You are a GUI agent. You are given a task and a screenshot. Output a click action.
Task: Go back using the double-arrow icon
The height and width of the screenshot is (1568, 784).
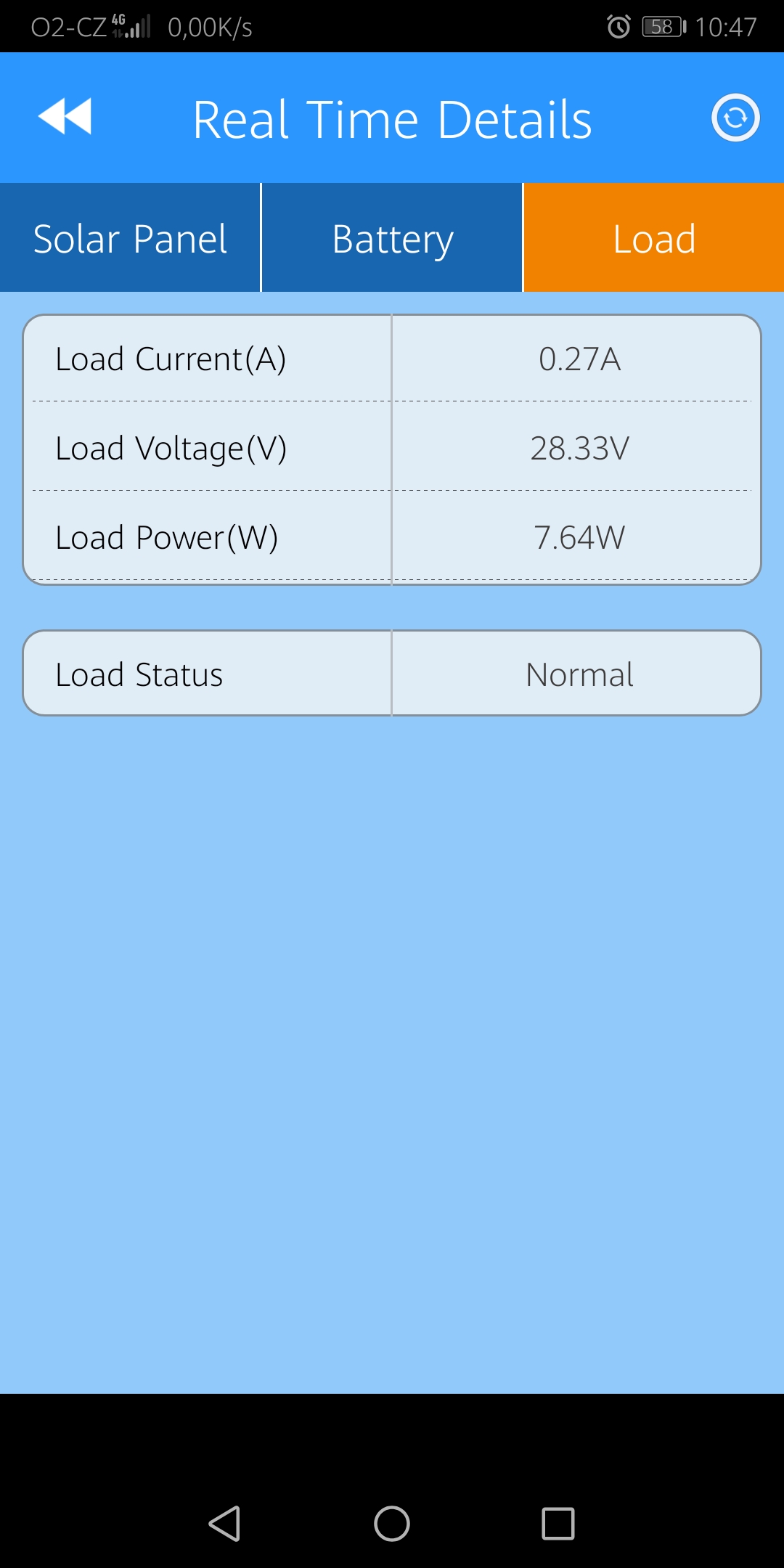click(x=65, y=117)
